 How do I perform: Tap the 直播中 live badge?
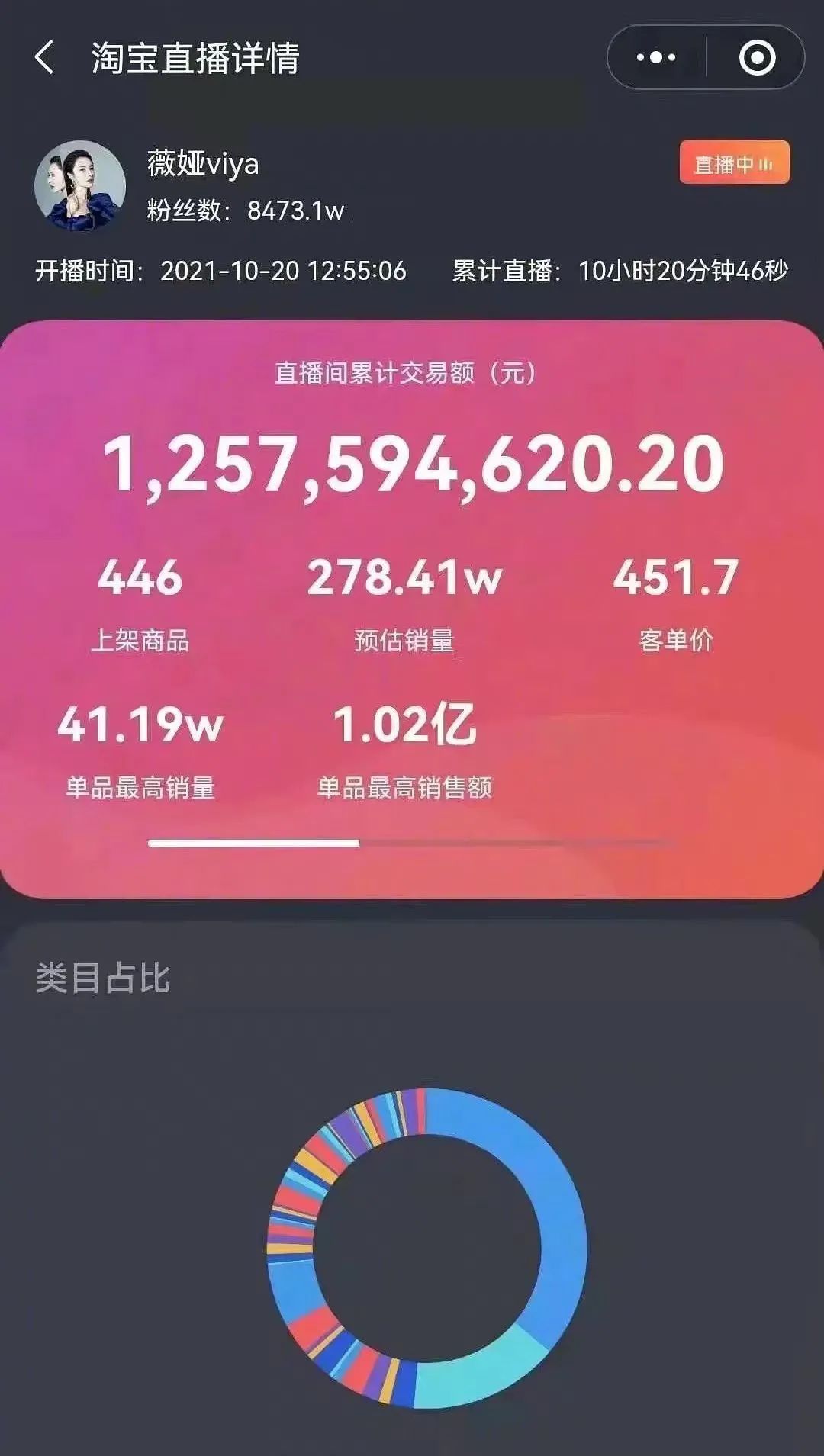(x=734, y=163)
